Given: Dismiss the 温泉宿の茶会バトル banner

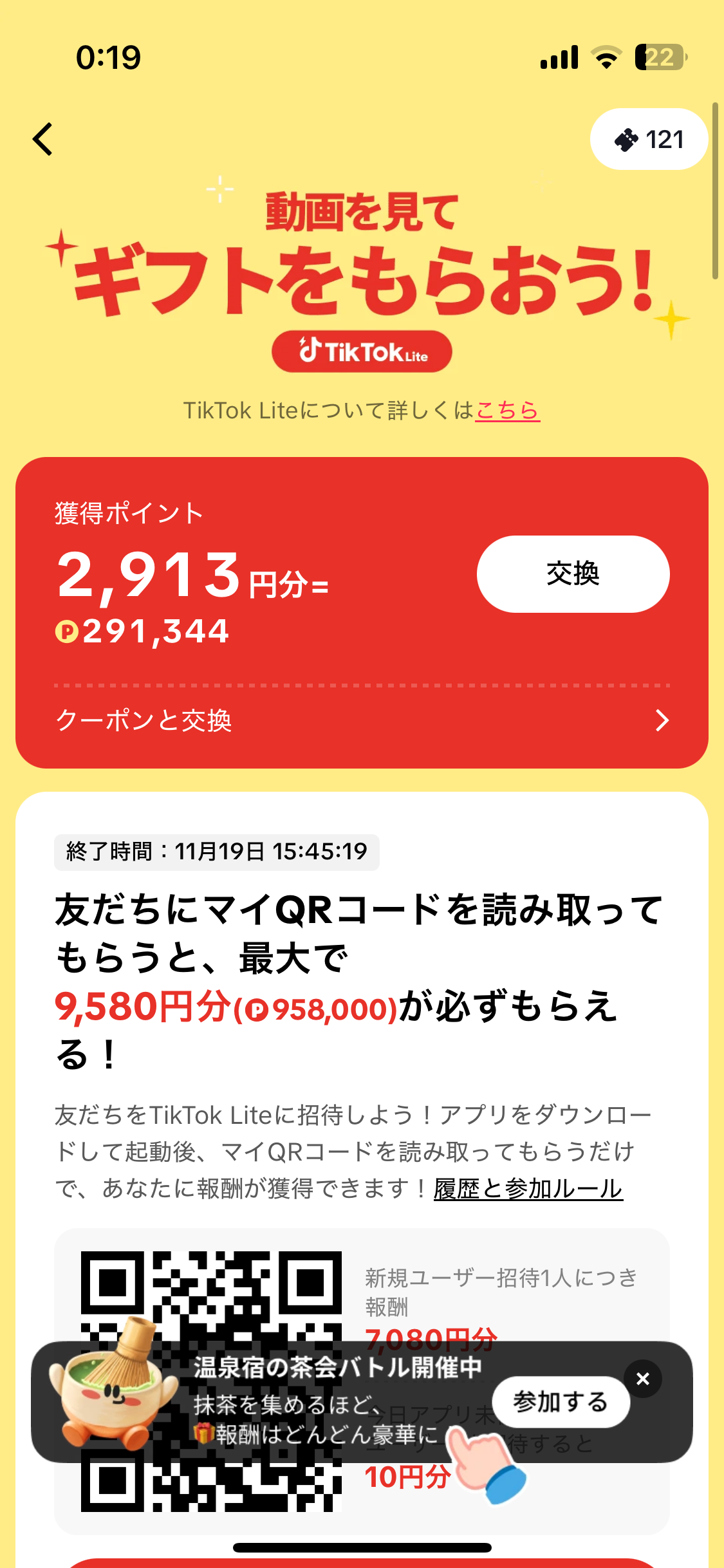Looking at the screenshot, I should pyautogui.click(x=642, y=1379).
